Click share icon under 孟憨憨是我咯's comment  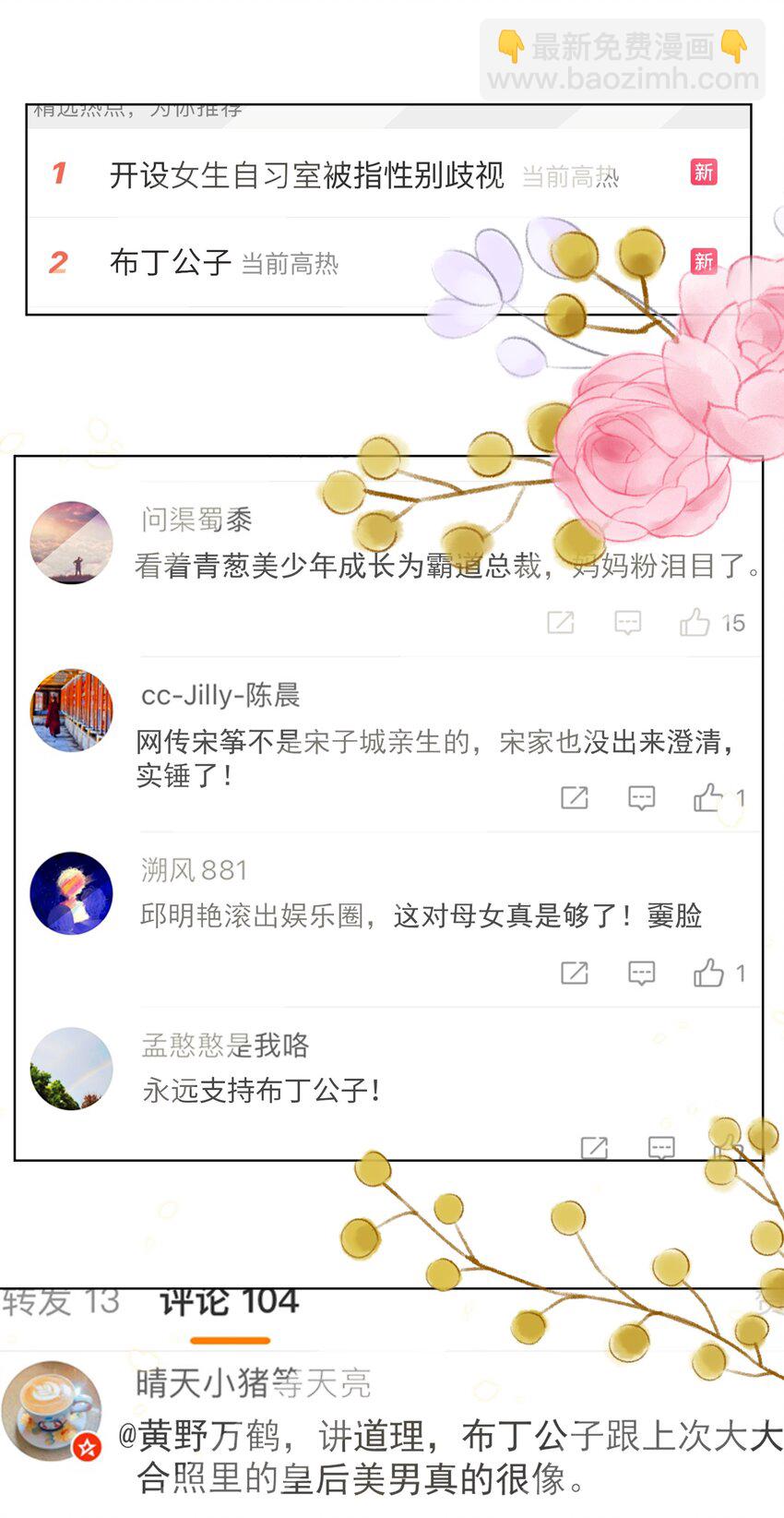595,1148
